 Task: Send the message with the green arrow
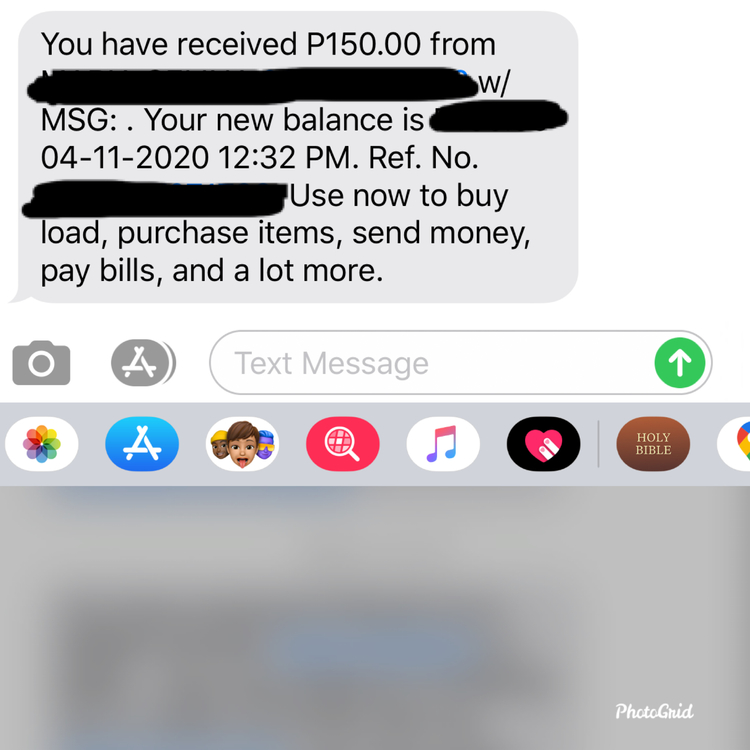(680, 363)
